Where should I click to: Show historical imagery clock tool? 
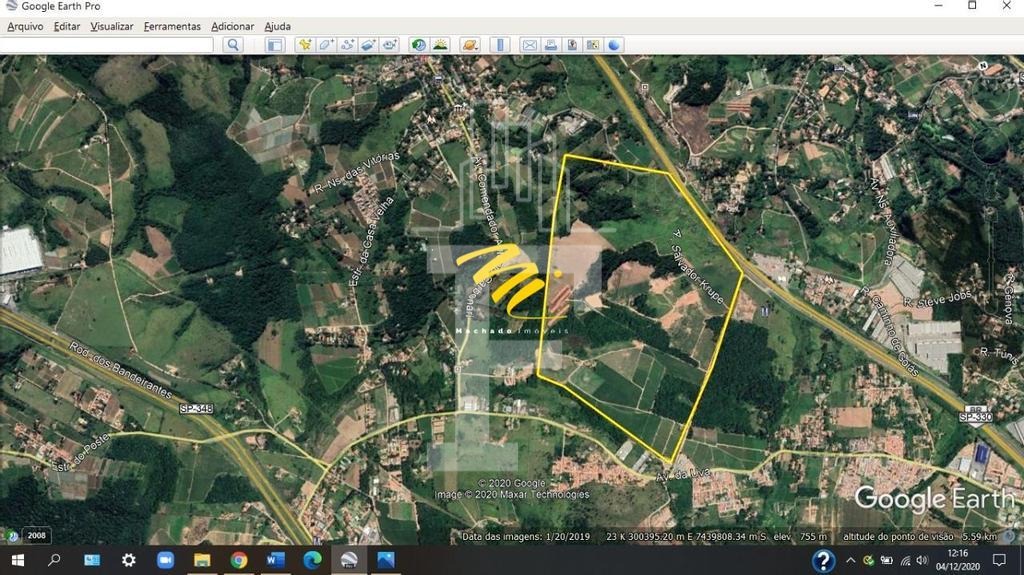click(x=418, y=45)
